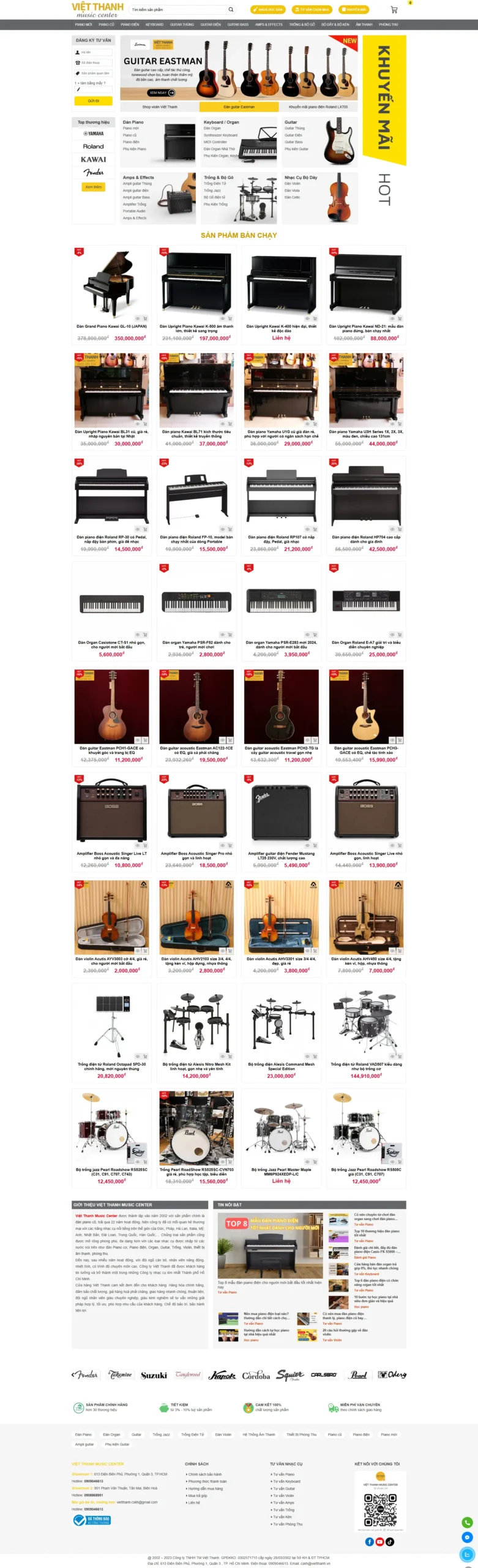The height and width of the screenshot is (1568, 478).
Task: Tap Xem Ngay on Eastman banner
Action: point(162,93)
